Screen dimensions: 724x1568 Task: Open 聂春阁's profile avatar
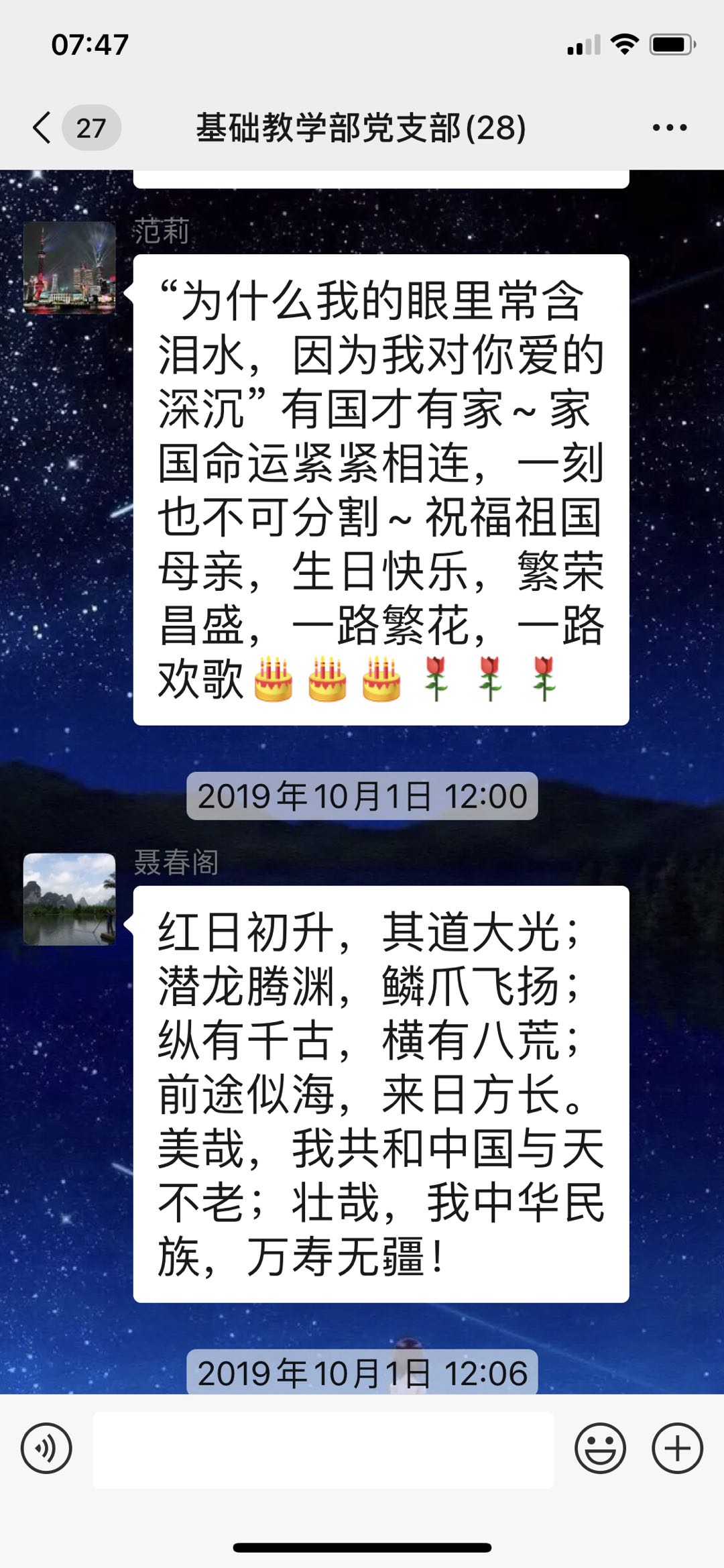70,899
